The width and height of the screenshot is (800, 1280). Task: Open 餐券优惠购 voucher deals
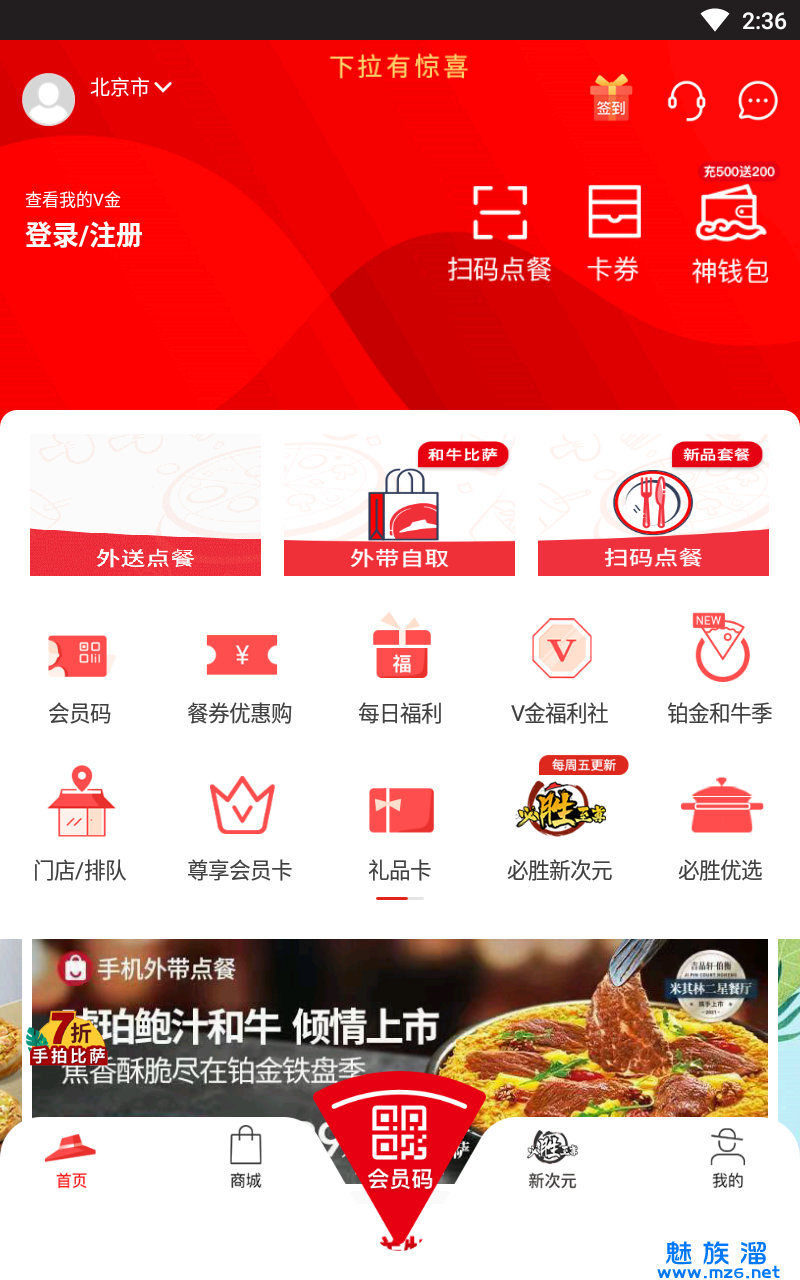(x=240, y=670)
